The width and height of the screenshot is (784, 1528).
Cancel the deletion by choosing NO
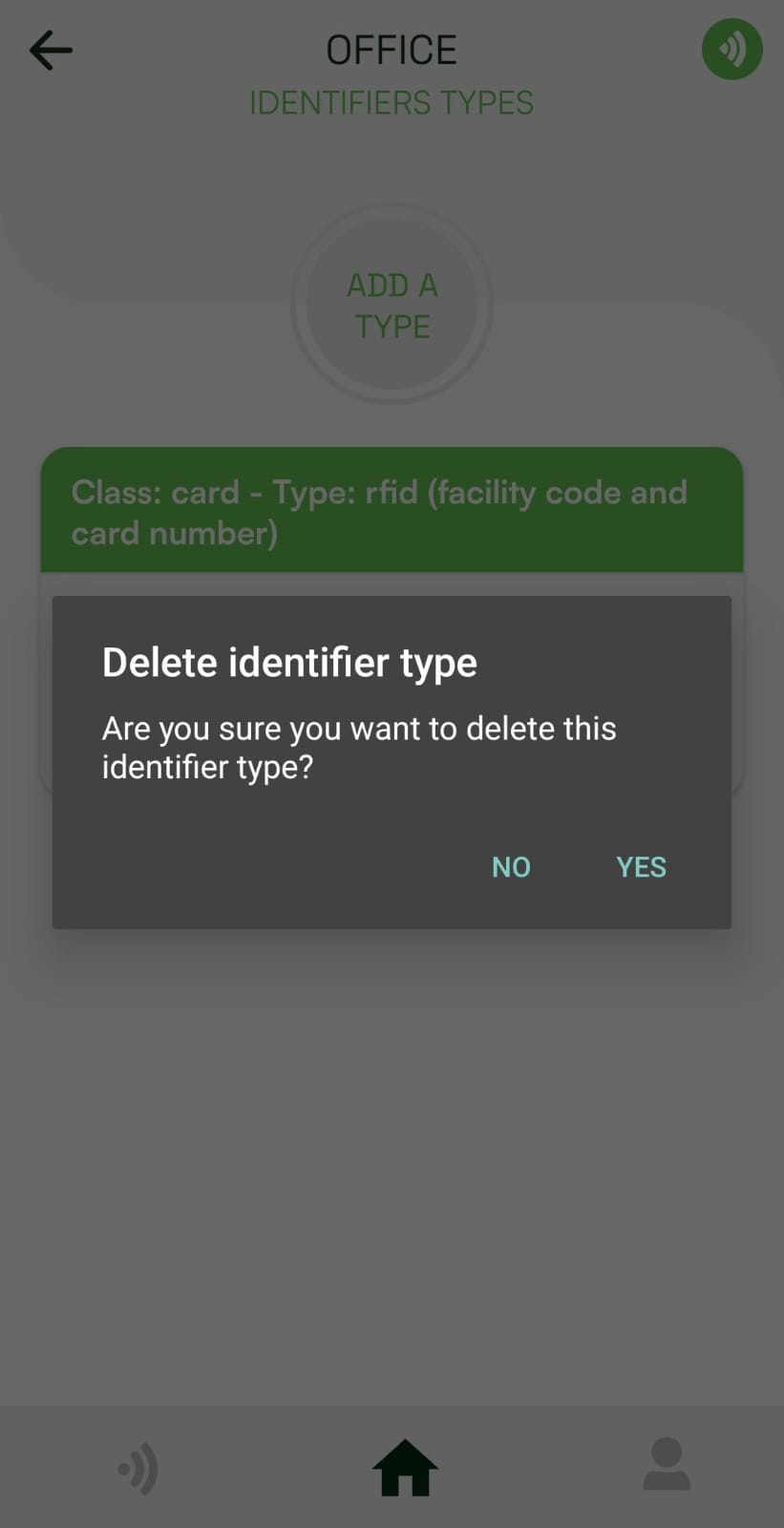[x=511, y=866]
